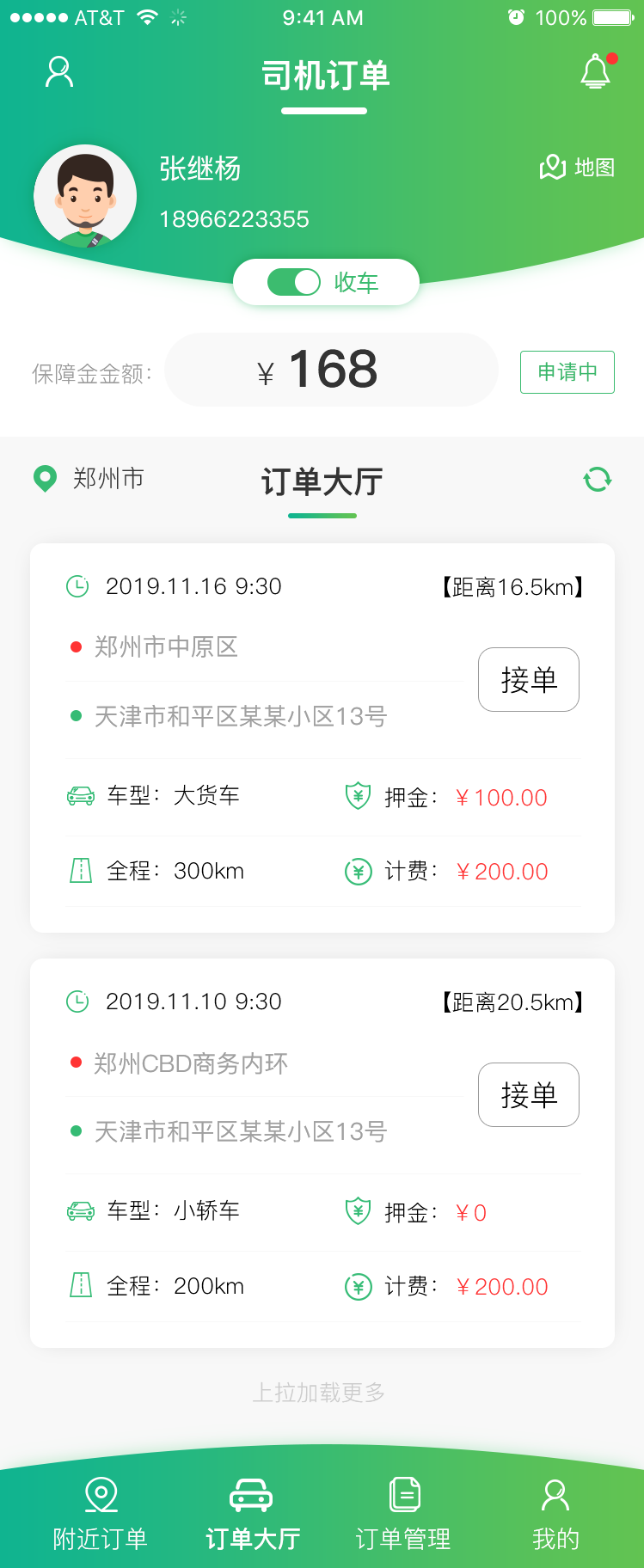Tap the 申请中 button
This screenshot has height=1568, width=644.
click(567, 372)
